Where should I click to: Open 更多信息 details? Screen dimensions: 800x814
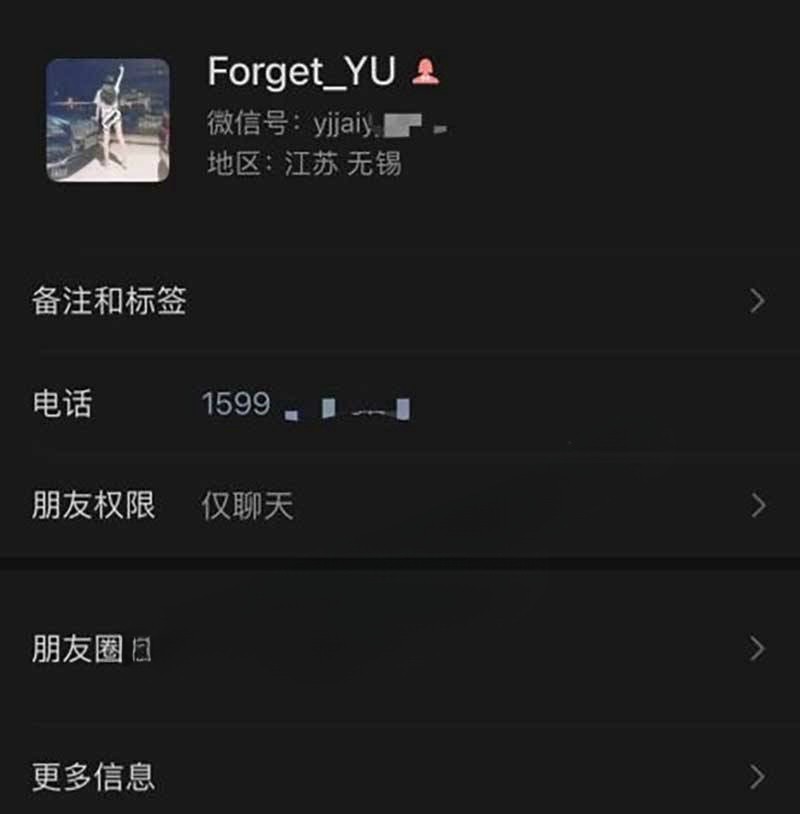[x=400, y=776]
